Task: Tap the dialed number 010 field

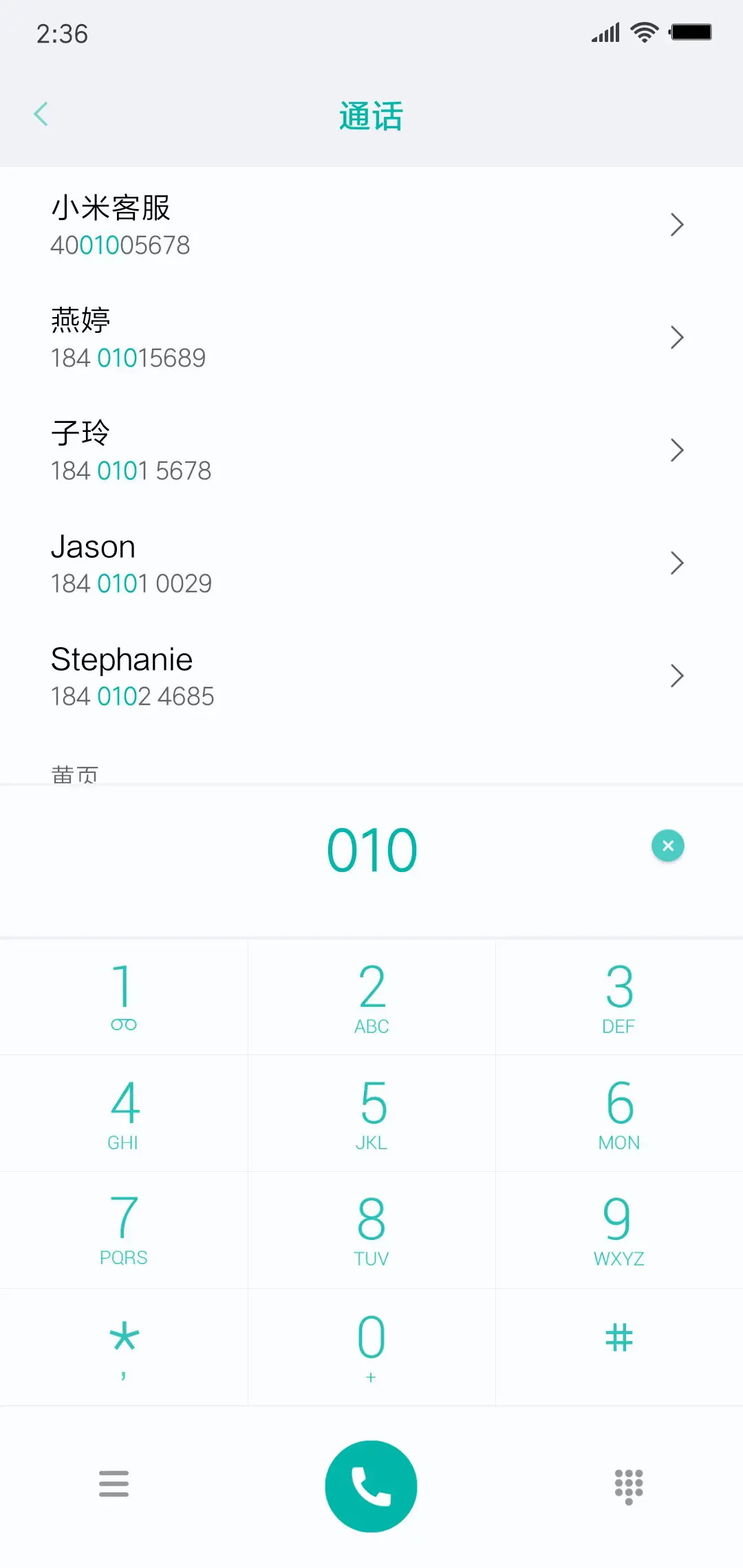Action: pos(371,848)
